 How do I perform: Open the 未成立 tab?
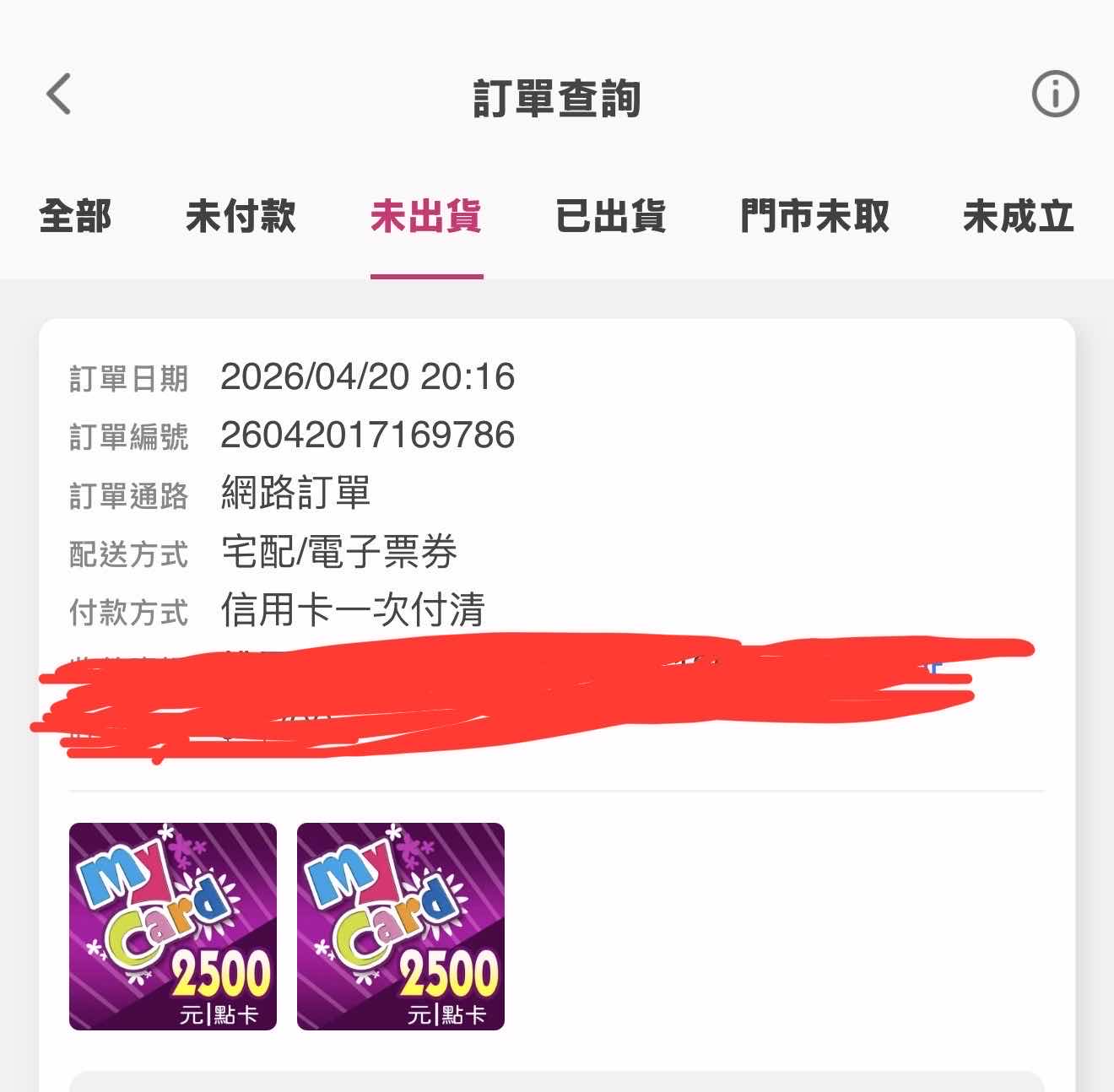(1018, 216)
